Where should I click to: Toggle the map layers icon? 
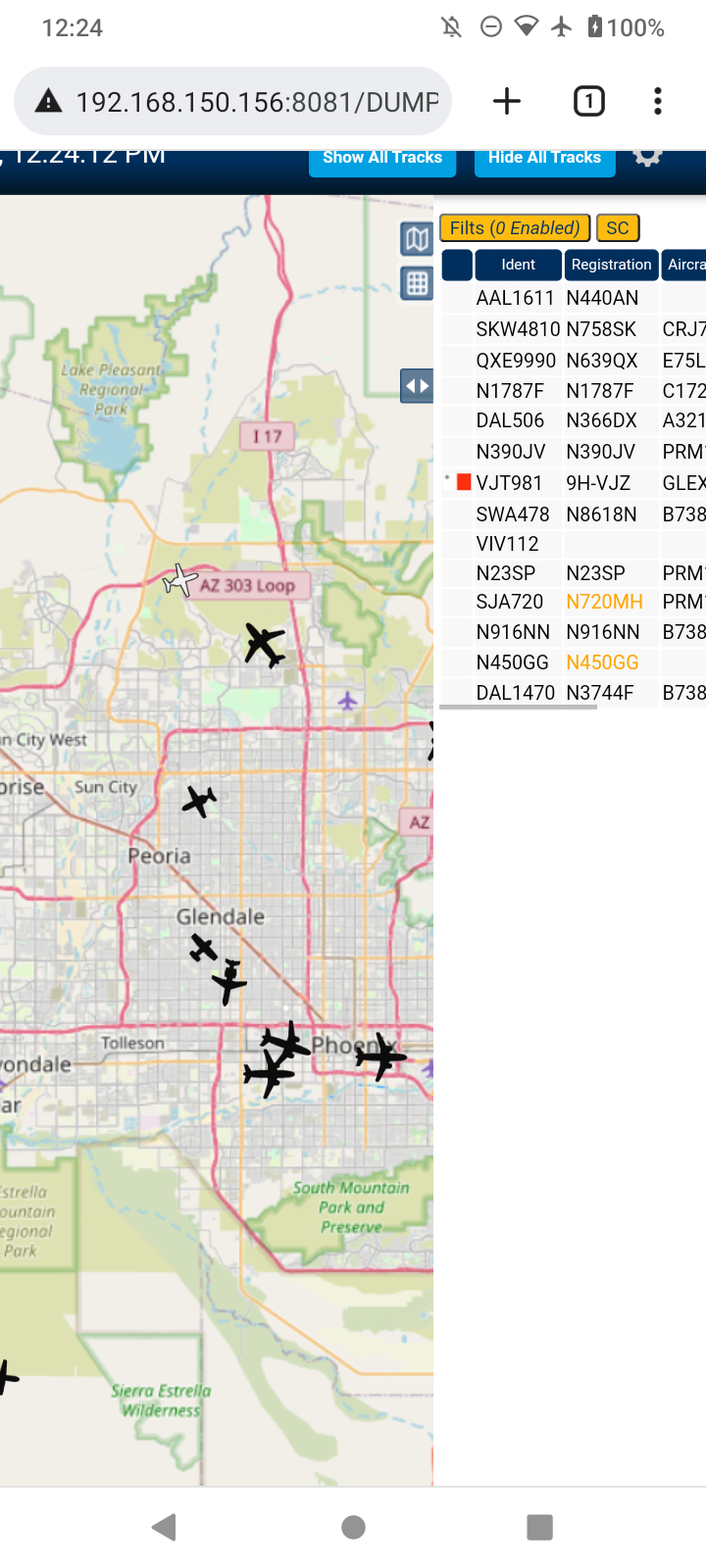point(417,238)
